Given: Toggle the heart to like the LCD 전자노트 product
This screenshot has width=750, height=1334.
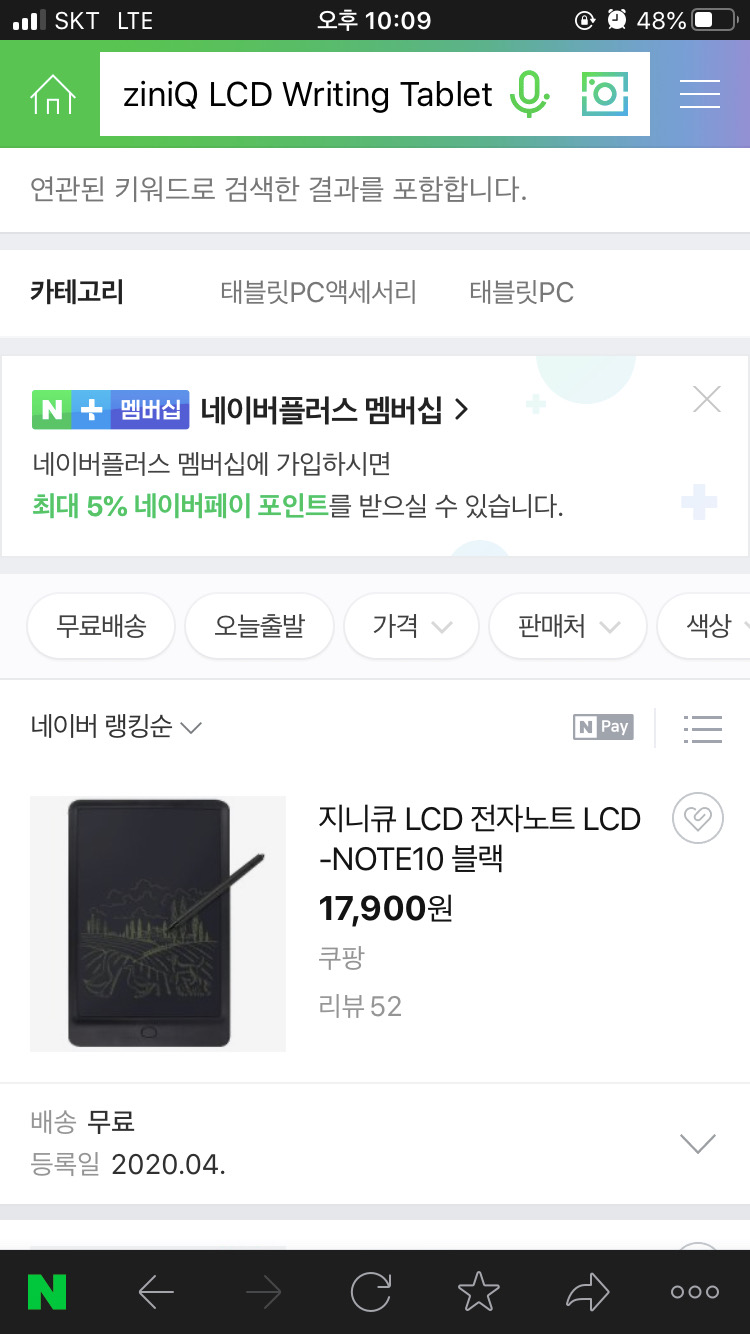Looking at the screenshot, I should 697,818.
